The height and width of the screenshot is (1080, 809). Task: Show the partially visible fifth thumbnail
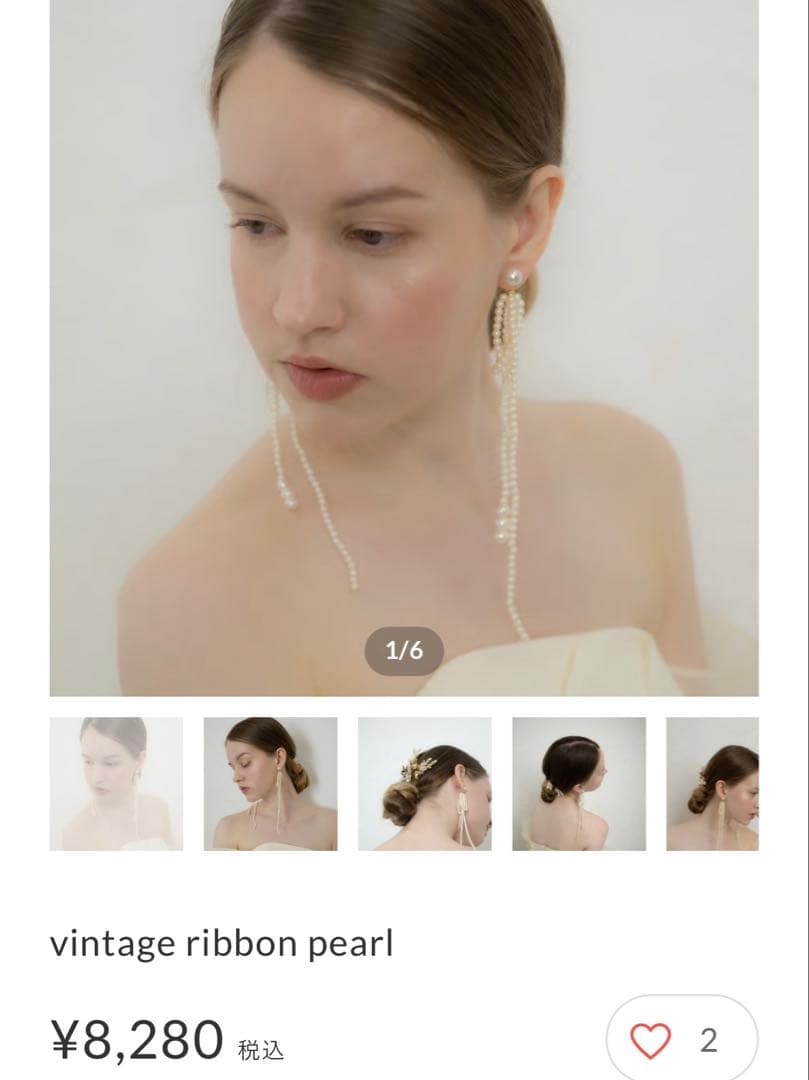pyautogui.click(x=713, y=784)
